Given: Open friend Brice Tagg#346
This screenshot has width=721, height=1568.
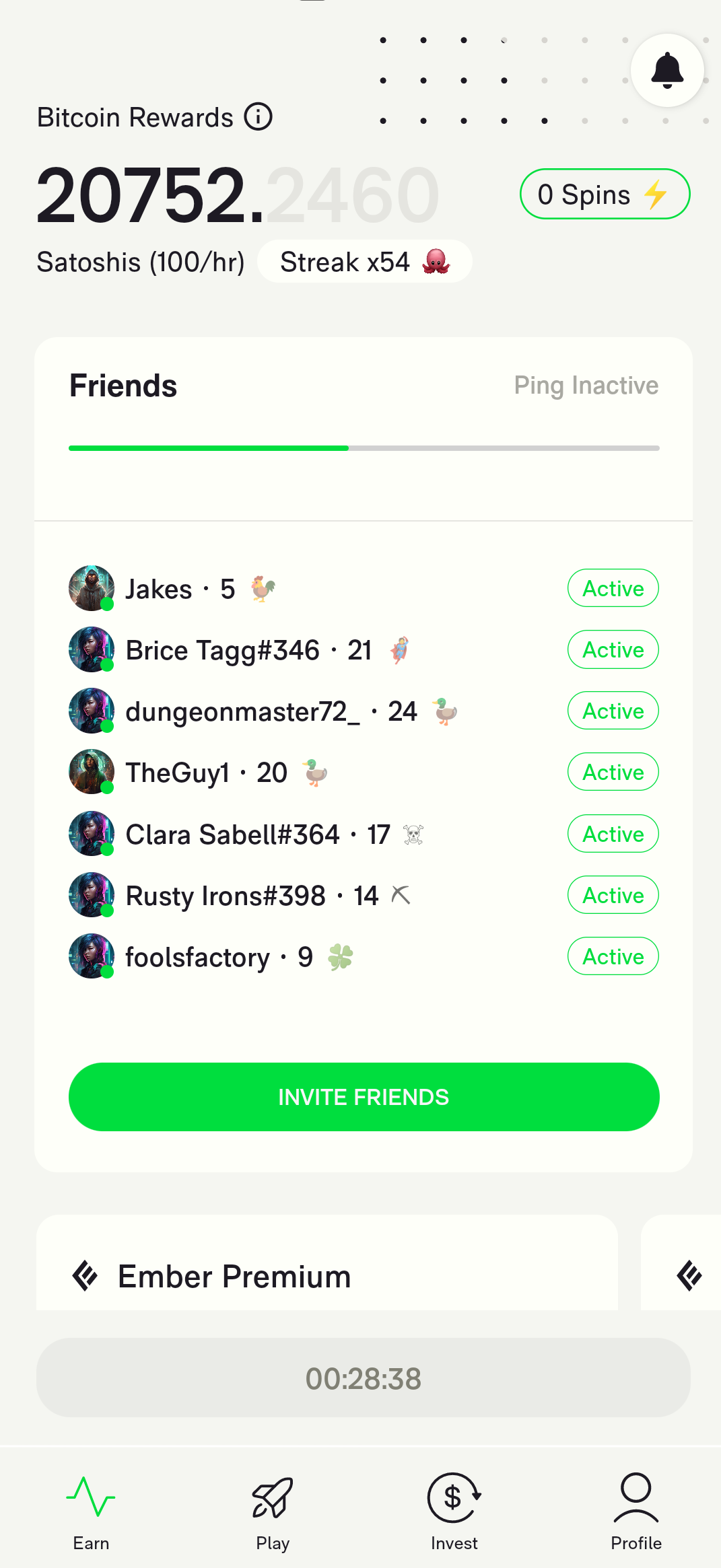Looking at the screenshot, I should pos(222,650).
